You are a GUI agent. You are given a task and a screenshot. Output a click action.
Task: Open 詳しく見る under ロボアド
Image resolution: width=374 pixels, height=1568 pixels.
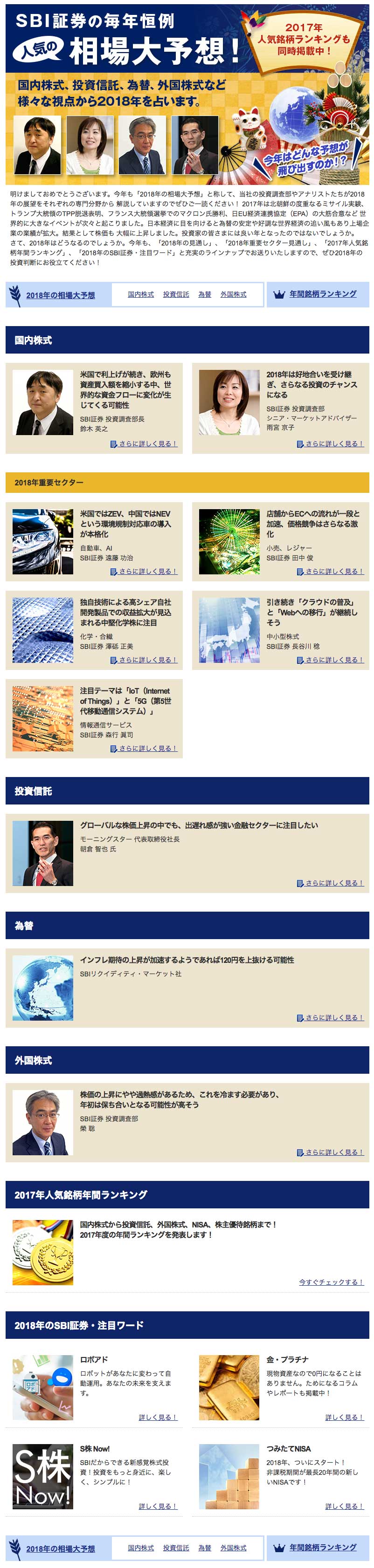click(x=158, y=1417)
